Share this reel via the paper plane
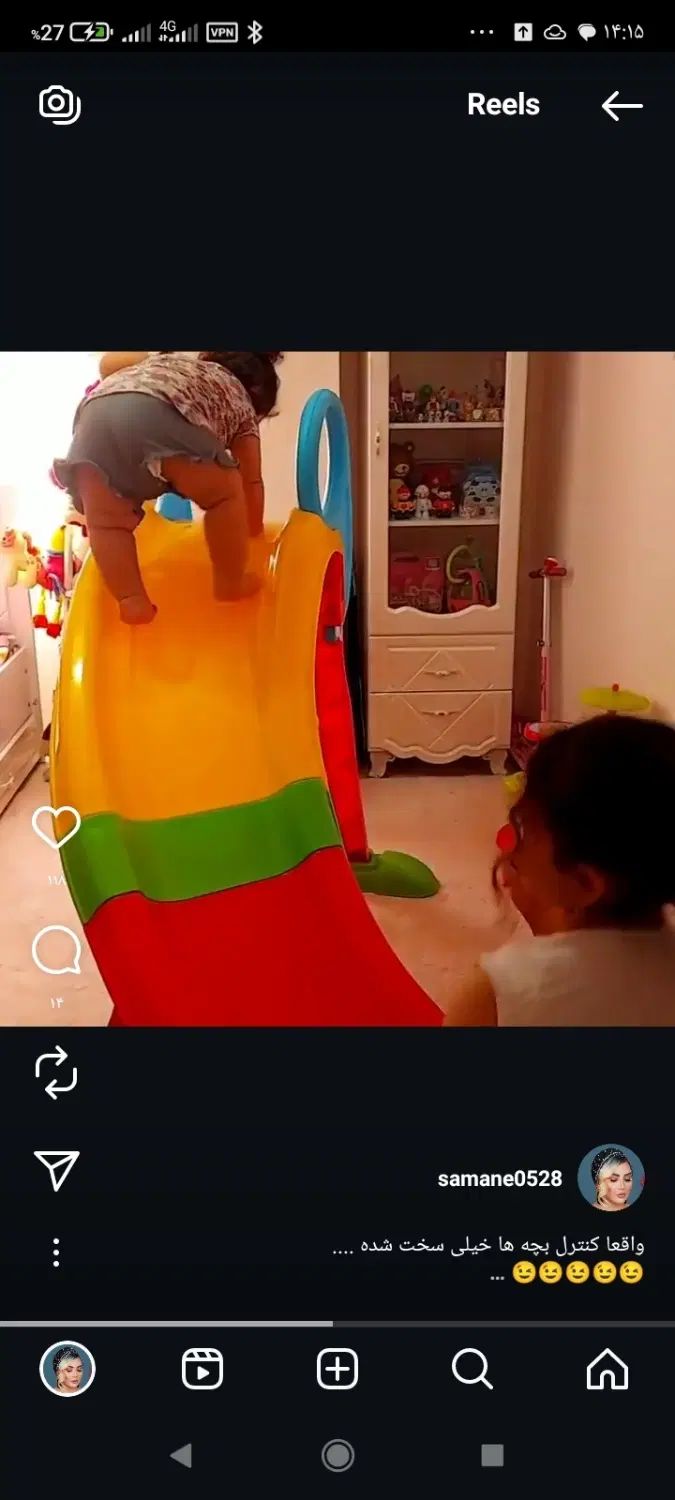Viewport: 675px width, 1500px height. pos(56,1170)
